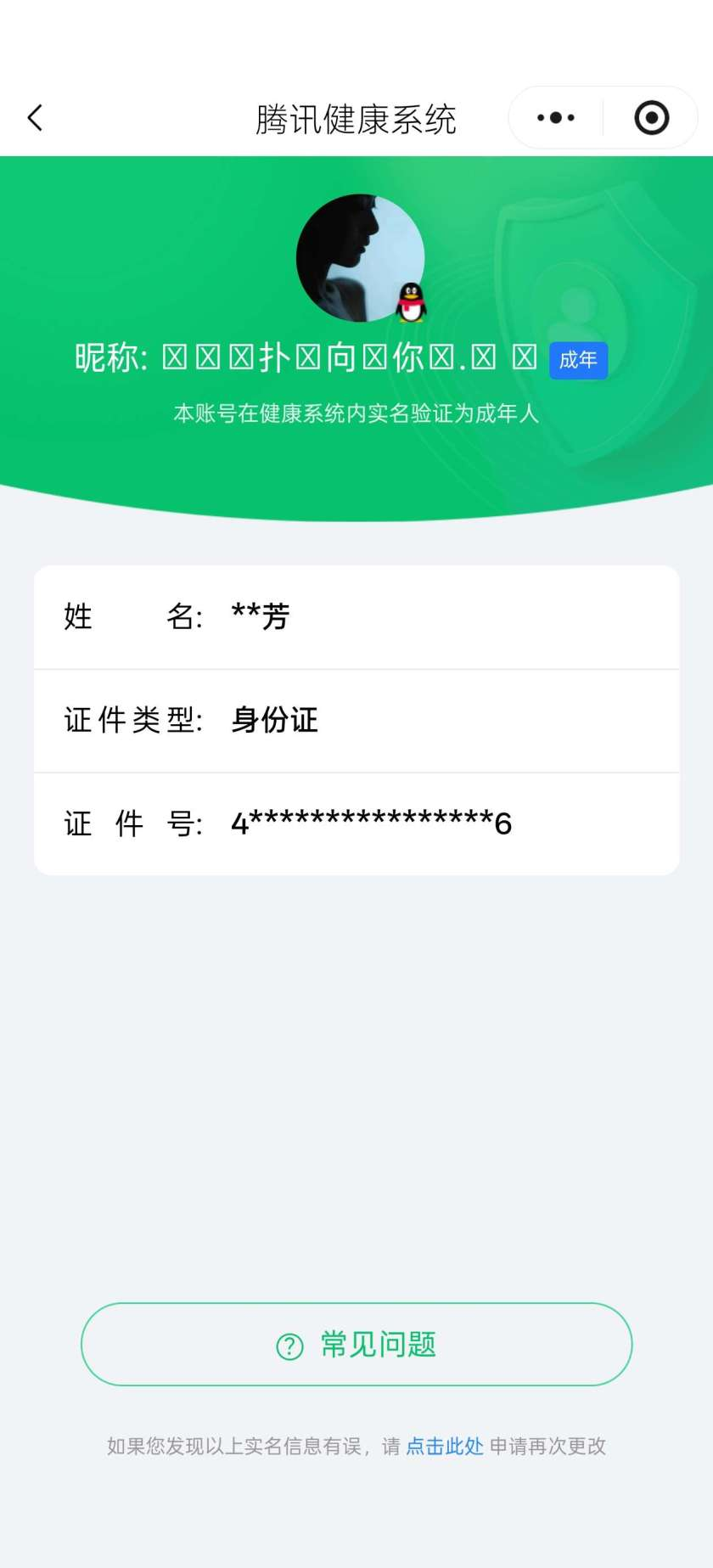Click the 点击此处 correction link

444,1446
